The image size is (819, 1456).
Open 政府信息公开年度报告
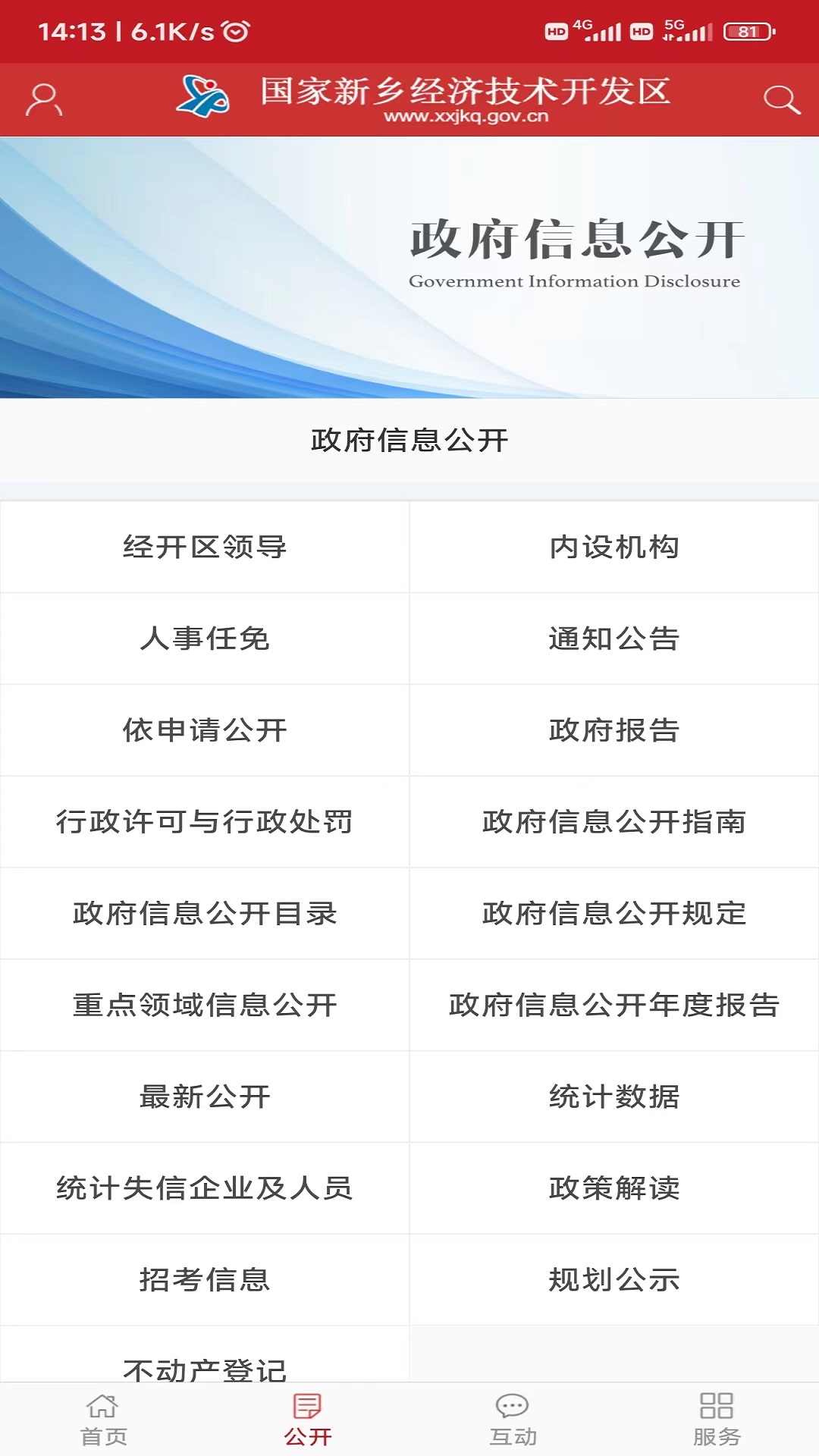click(614, 1006)
